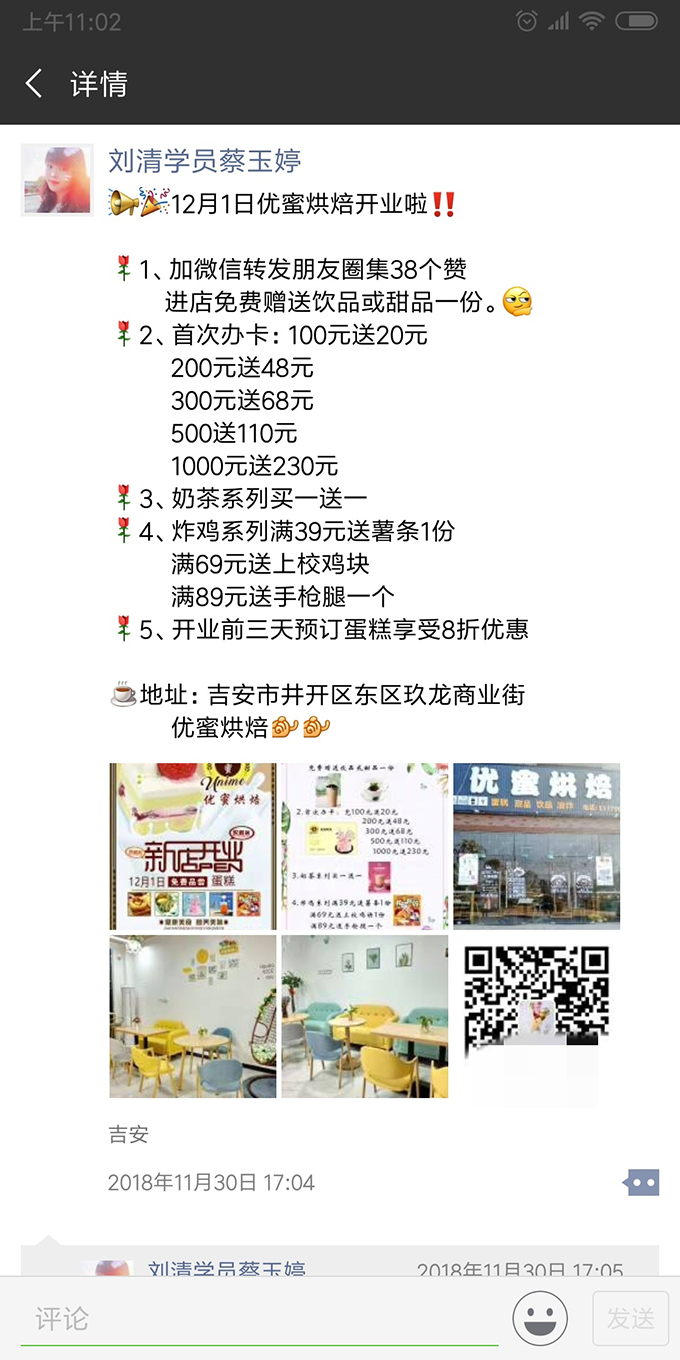Open the poster's name link 刘清学员蔡玉婷

205,161
